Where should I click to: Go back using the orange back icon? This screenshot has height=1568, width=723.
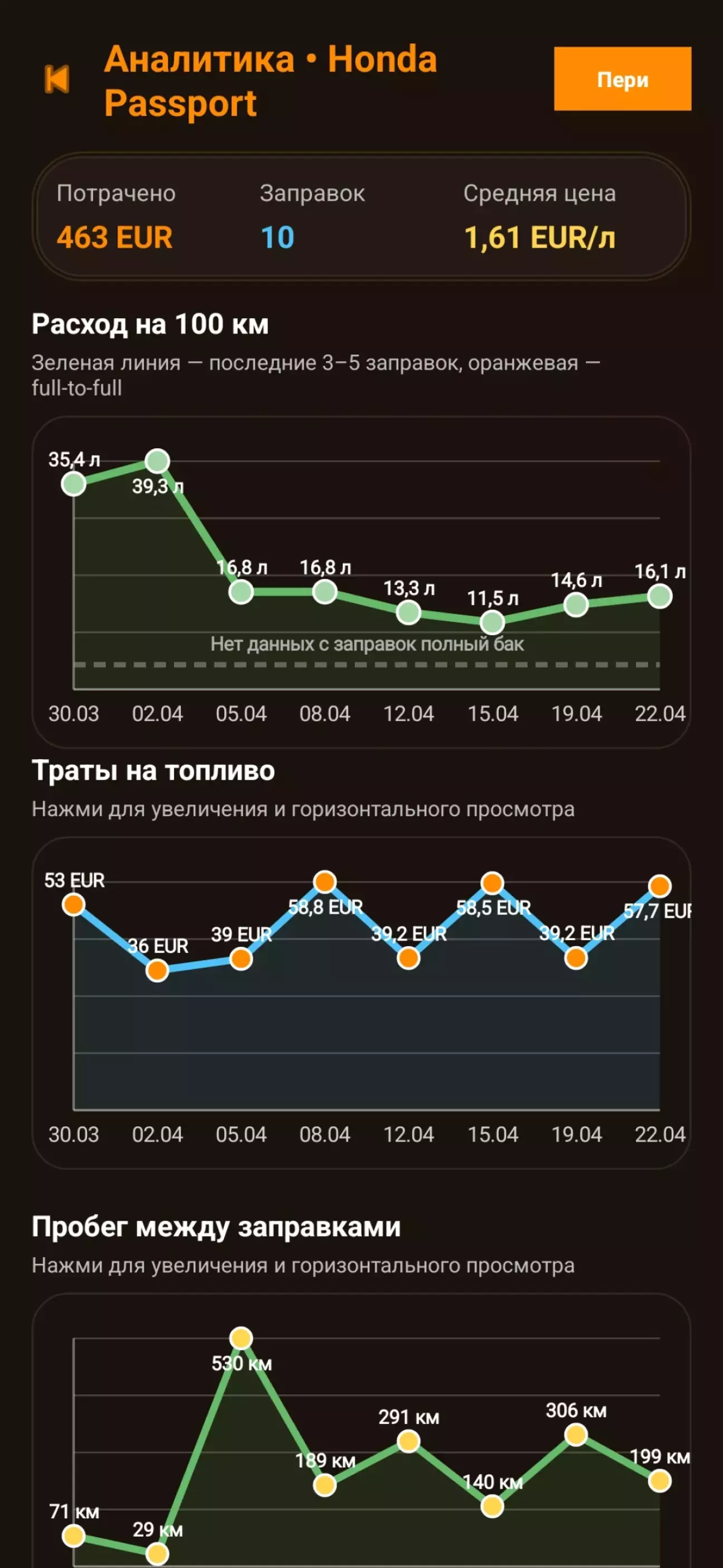coord(57,79)
